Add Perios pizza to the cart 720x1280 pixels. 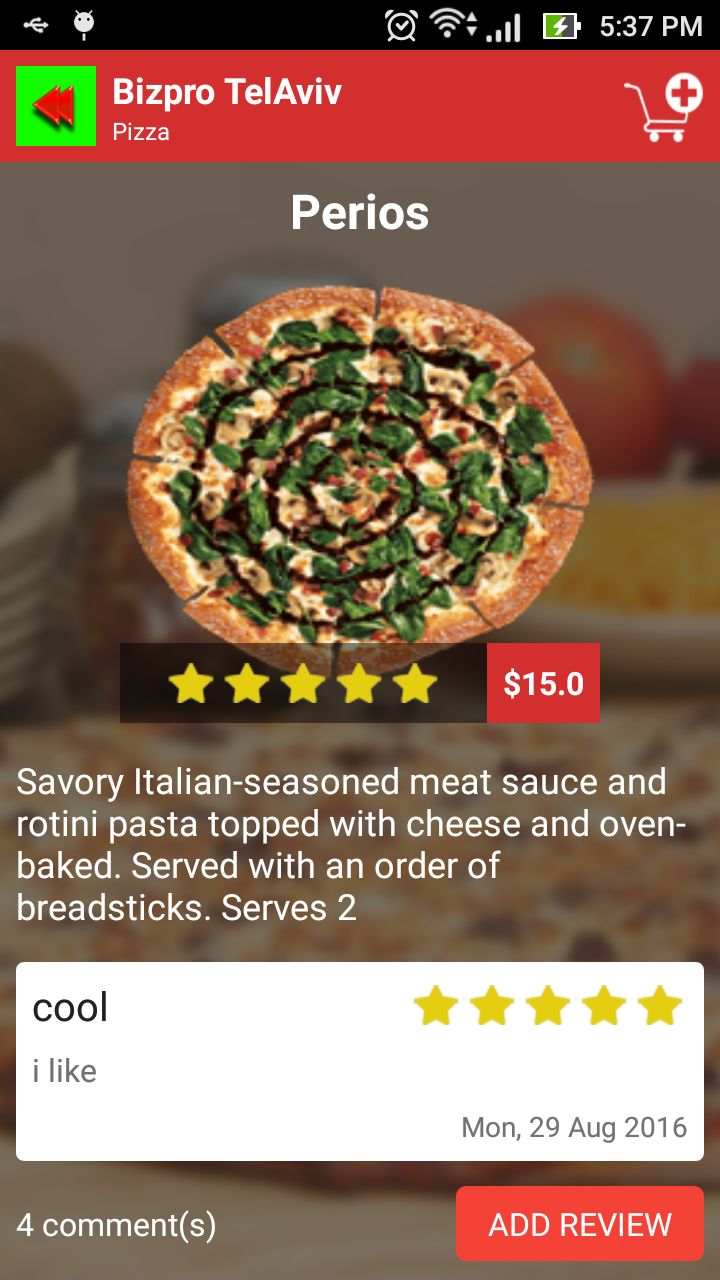[663, 108]
